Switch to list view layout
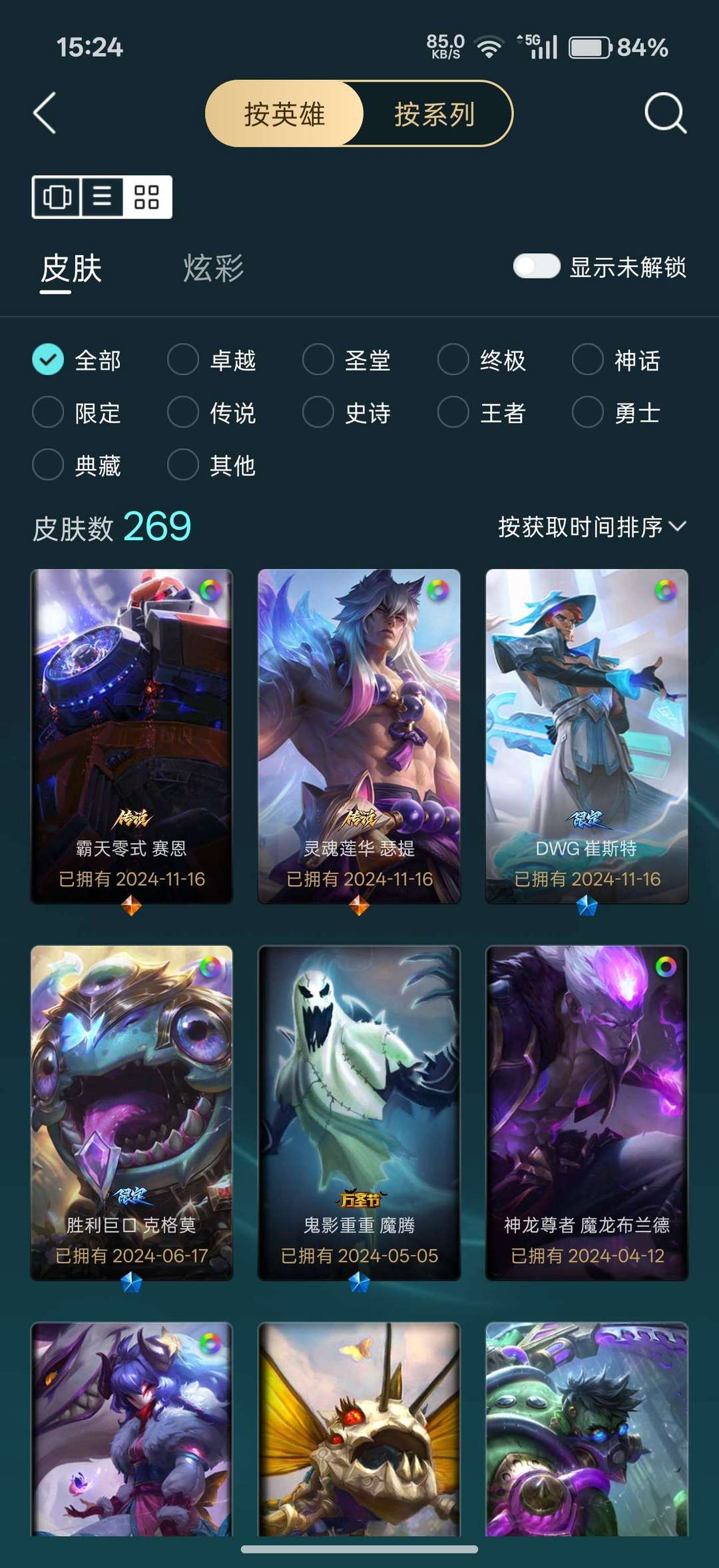 (102, 197)
